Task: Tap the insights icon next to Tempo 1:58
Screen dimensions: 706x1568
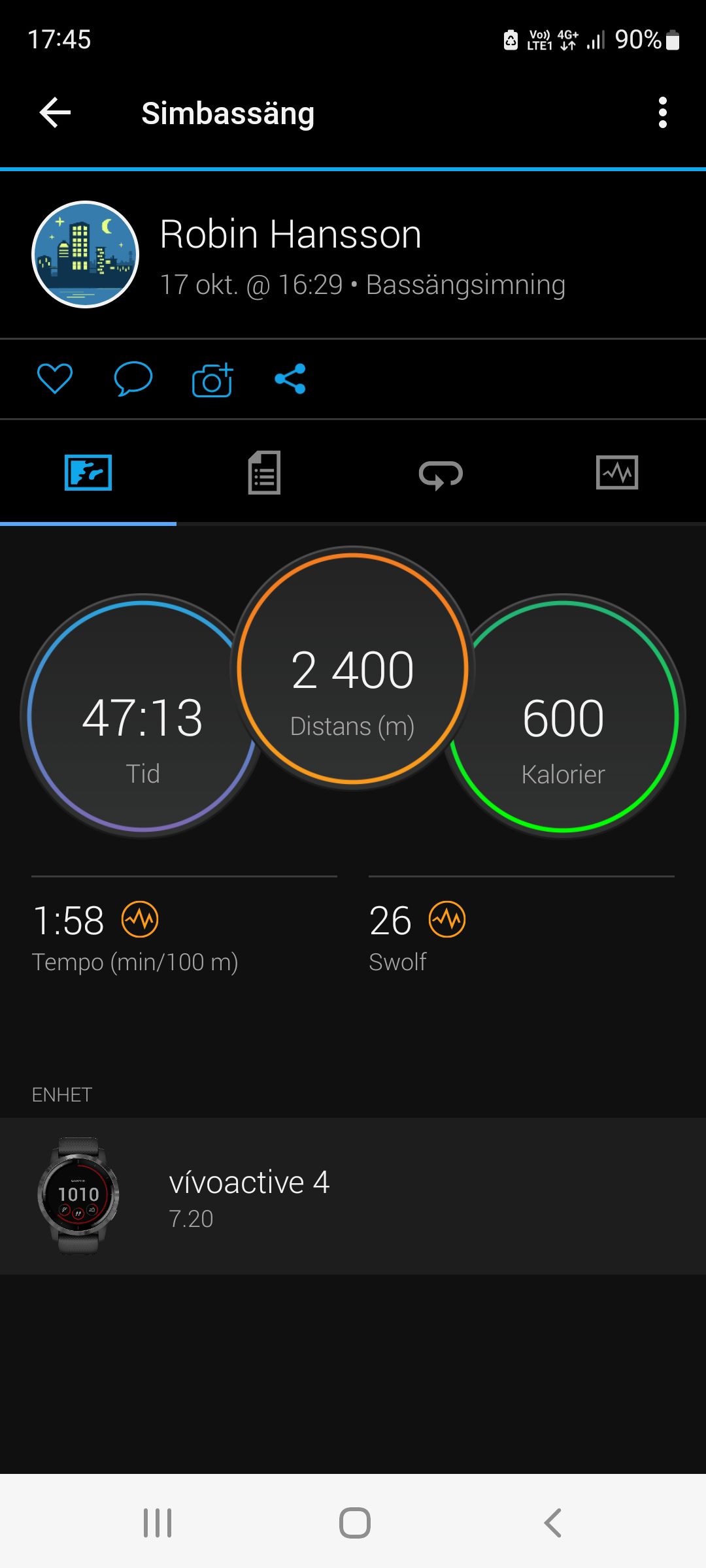Action: (140, 919)
